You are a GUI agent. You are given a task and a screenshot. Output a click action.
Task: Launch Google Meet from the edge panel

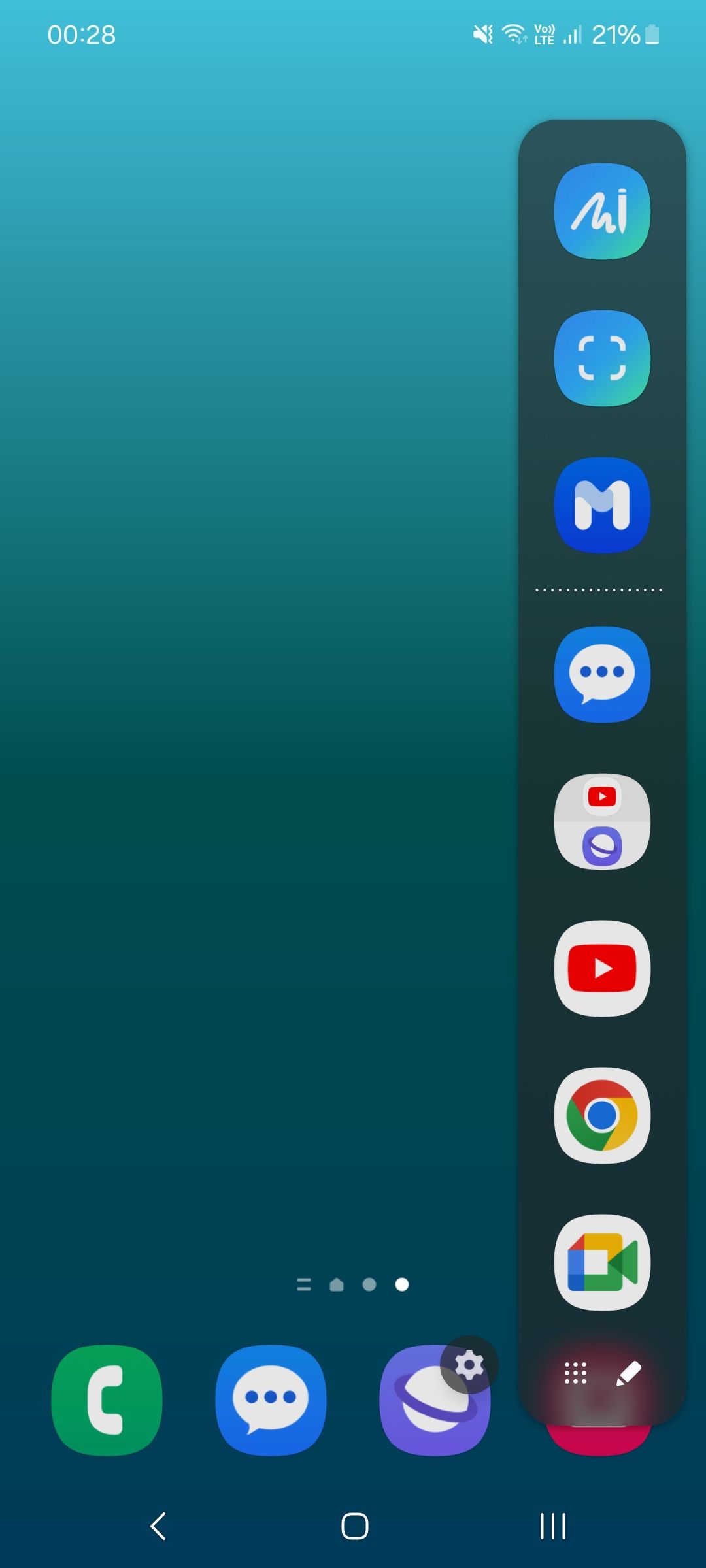coord(602,1262)
